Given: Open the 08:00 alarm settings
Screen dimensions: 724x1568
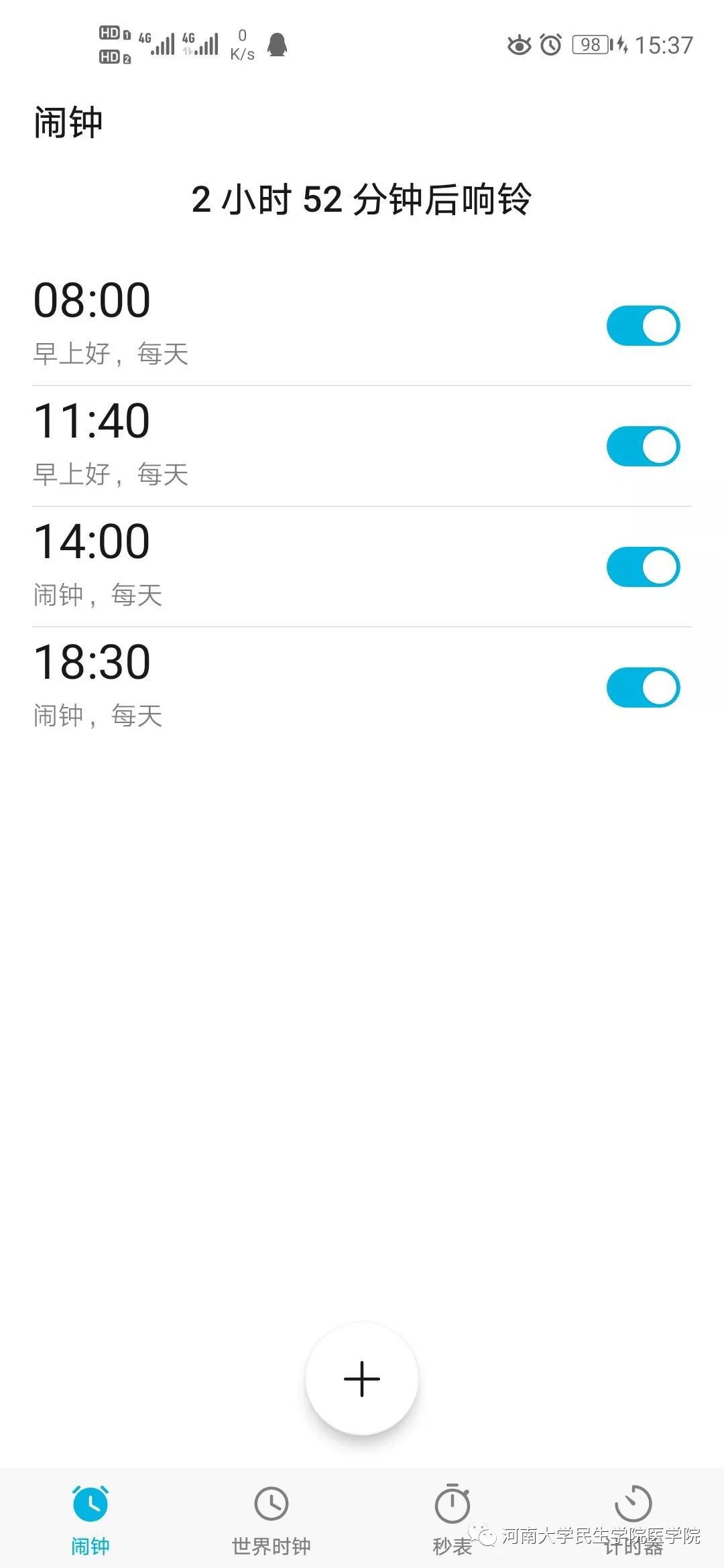Looking at the screenshot, I should (x=362, y=326).
